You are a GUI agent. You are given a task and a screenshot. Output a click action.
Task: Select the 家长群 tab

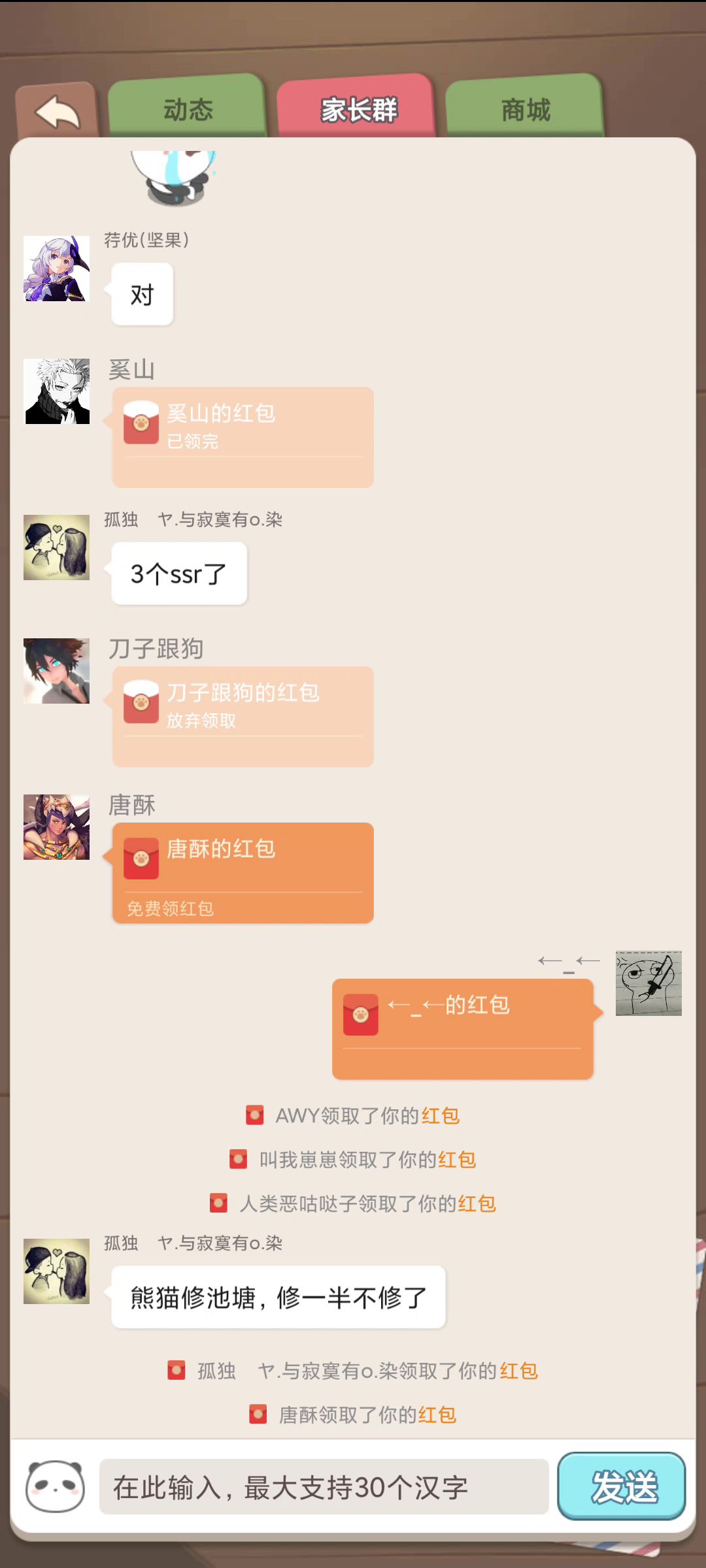[358, 109]
